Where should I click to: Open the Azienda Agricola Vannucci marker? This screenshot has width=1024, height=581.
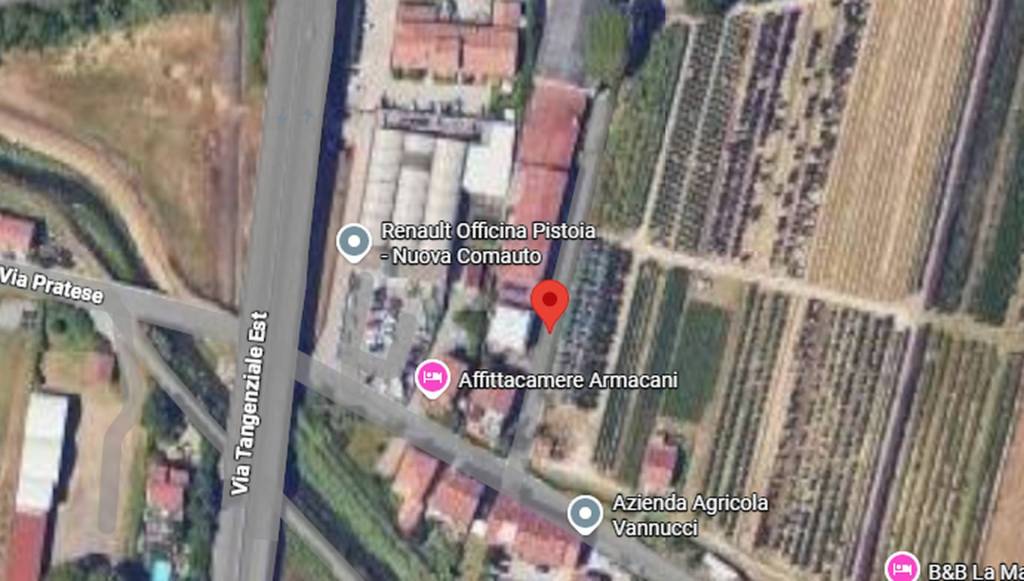[585, 514]
